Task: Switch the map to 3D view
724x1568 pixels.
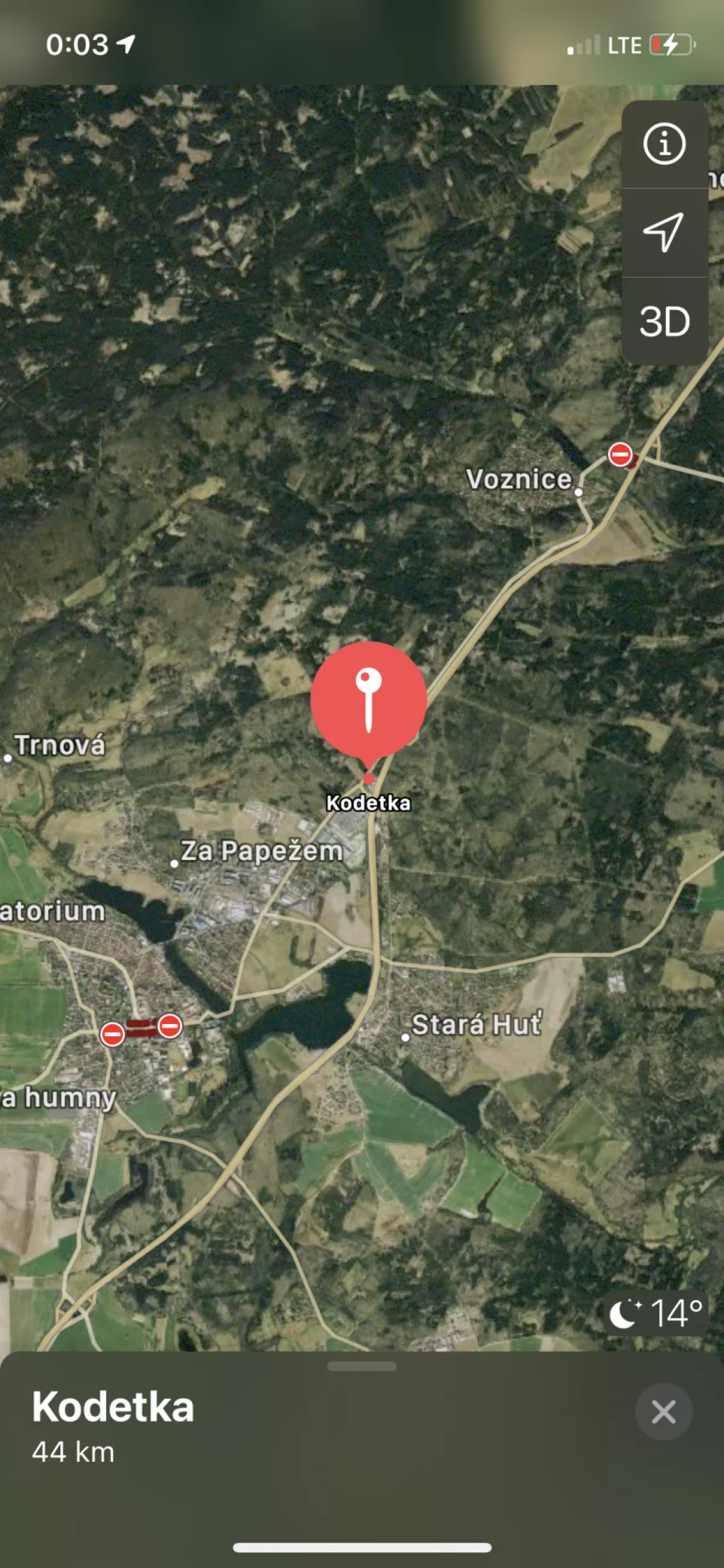Action: (664, 322)
